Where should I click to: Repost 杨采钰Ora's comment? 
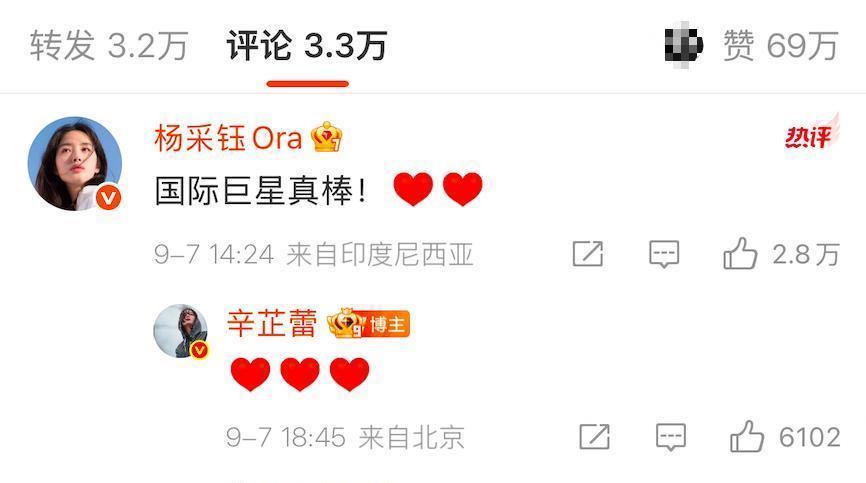588,254
